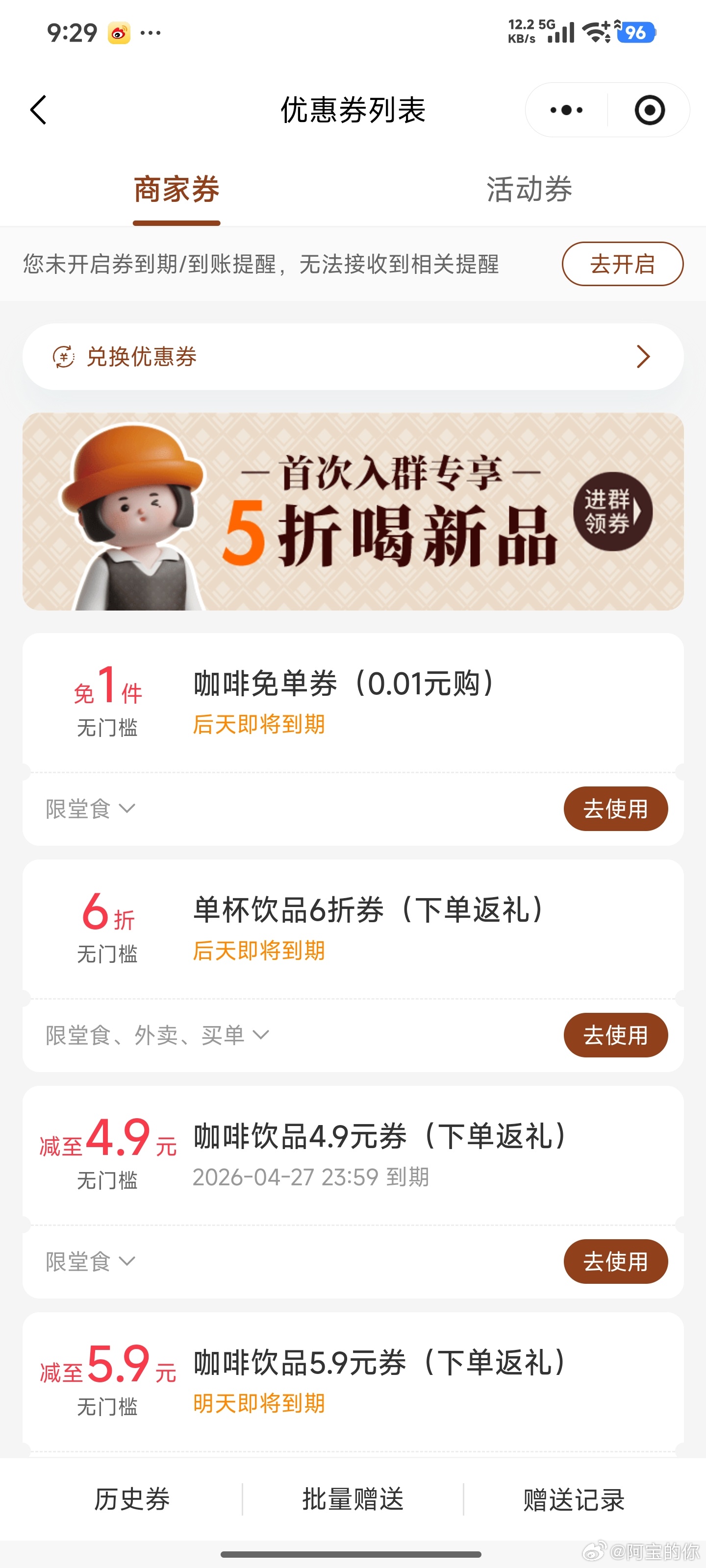Image resolution: width=706 pixels, height=1568 pixels.
Task: Tap 去开启 to enable coupon reminders
Action: (x=622, y=264)
